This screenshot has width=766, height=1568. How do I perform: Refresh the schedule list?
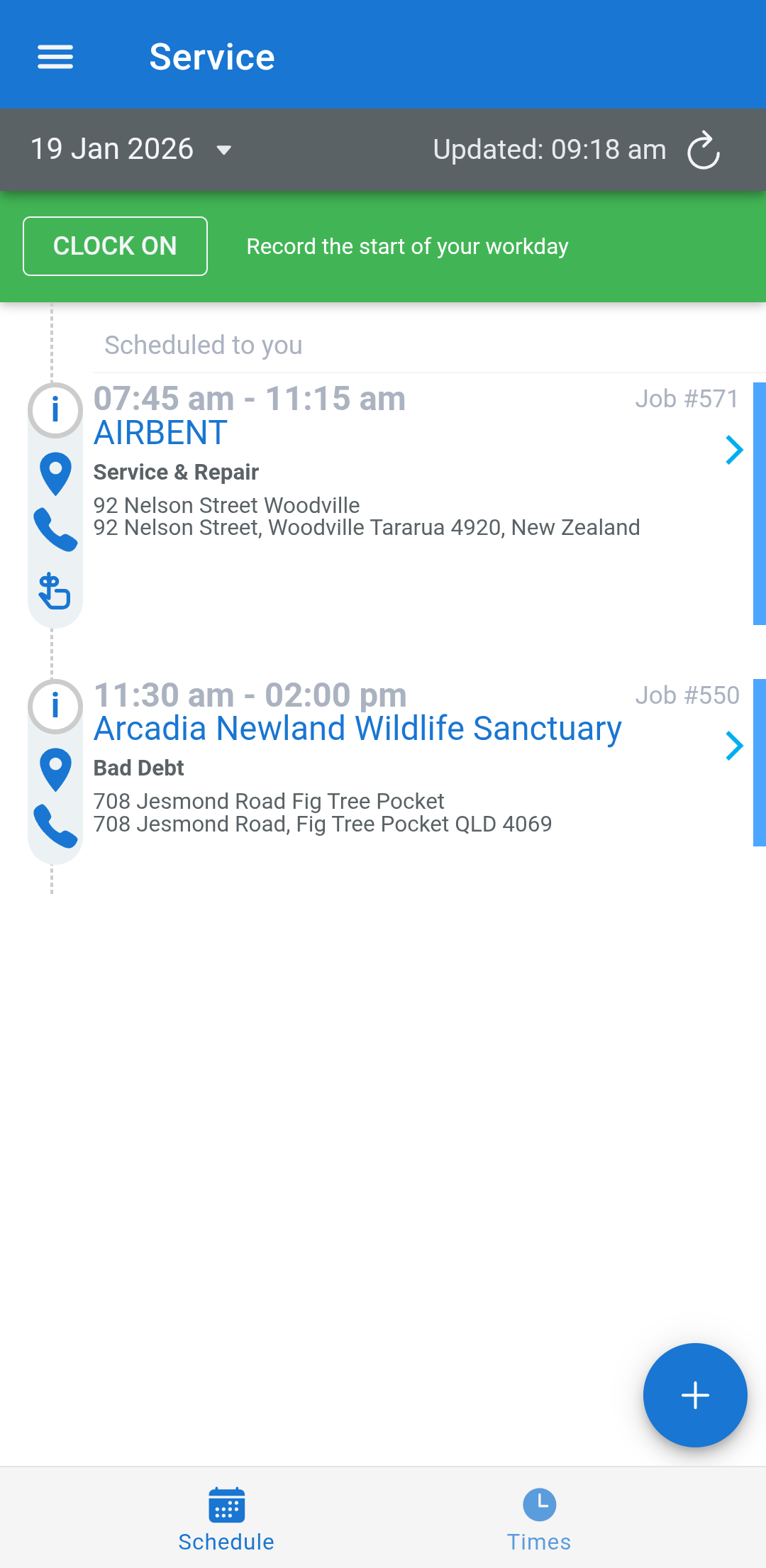point(703,150)
